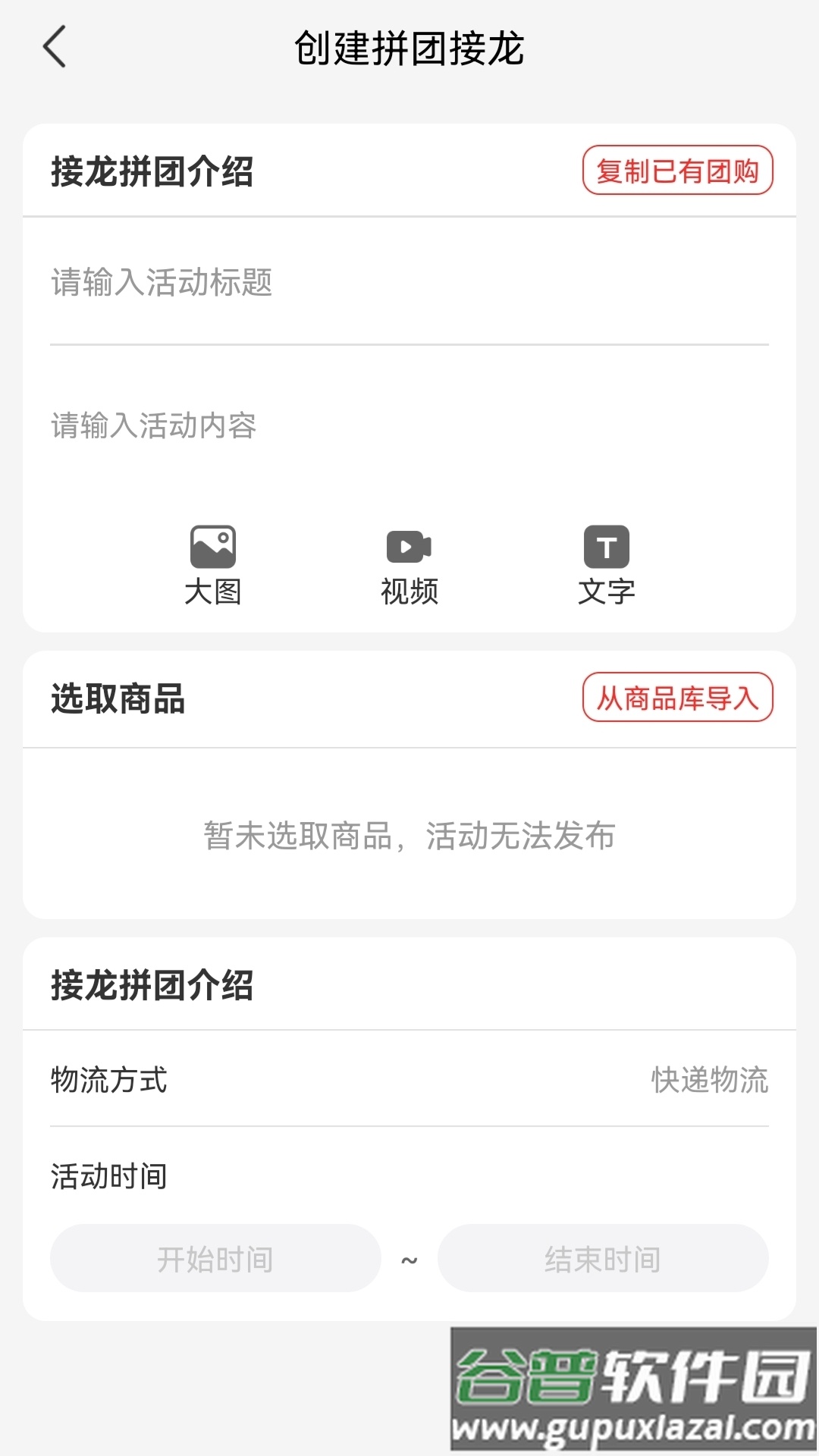Import products via 从商品库导入
Screen dimensions: 819x1456
(x=677, y=698)
